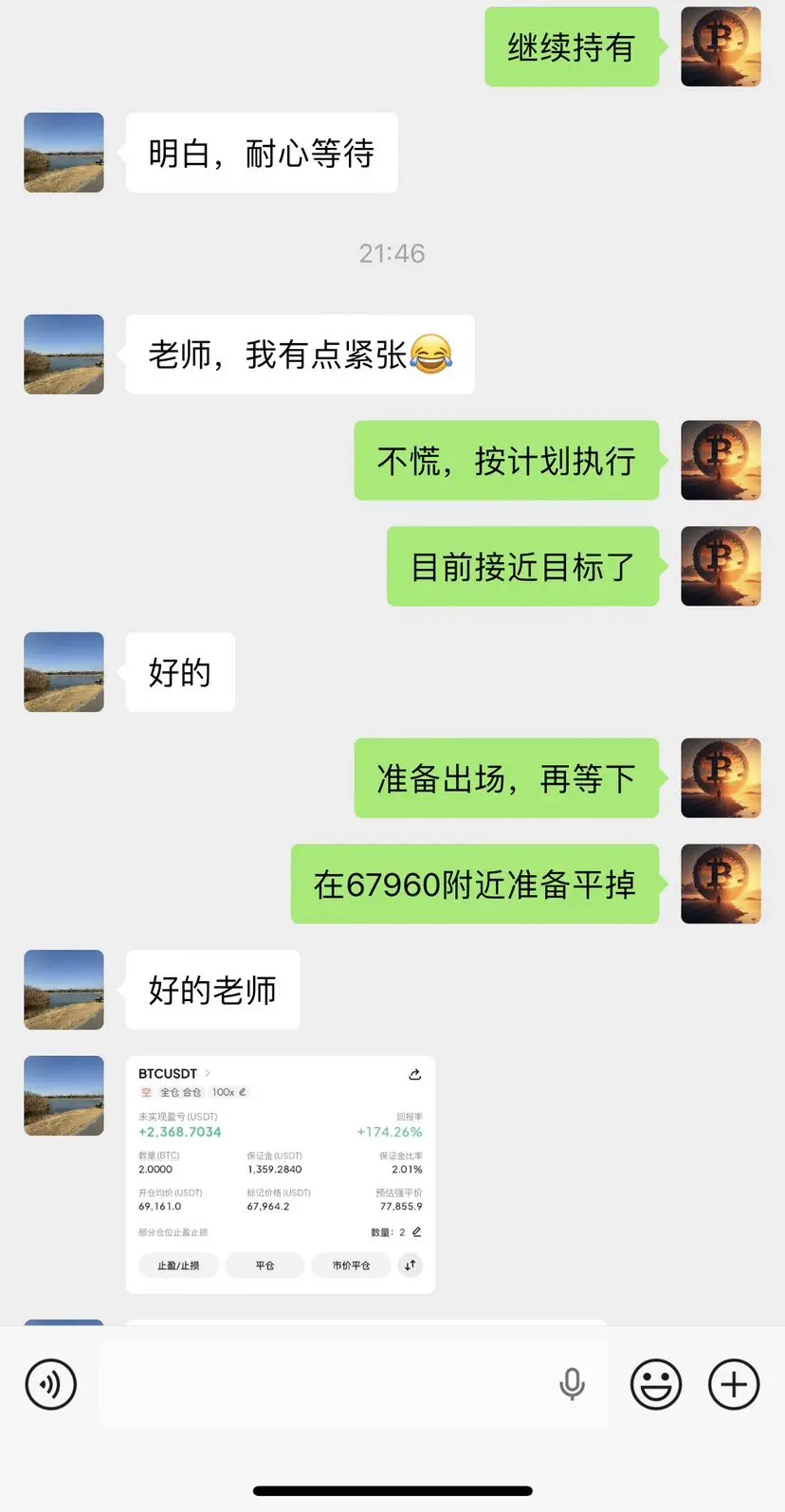Tap the plus icon to add attachments
The width and height of the screenshot is (785, 1512).
(x=732, y=1384)
